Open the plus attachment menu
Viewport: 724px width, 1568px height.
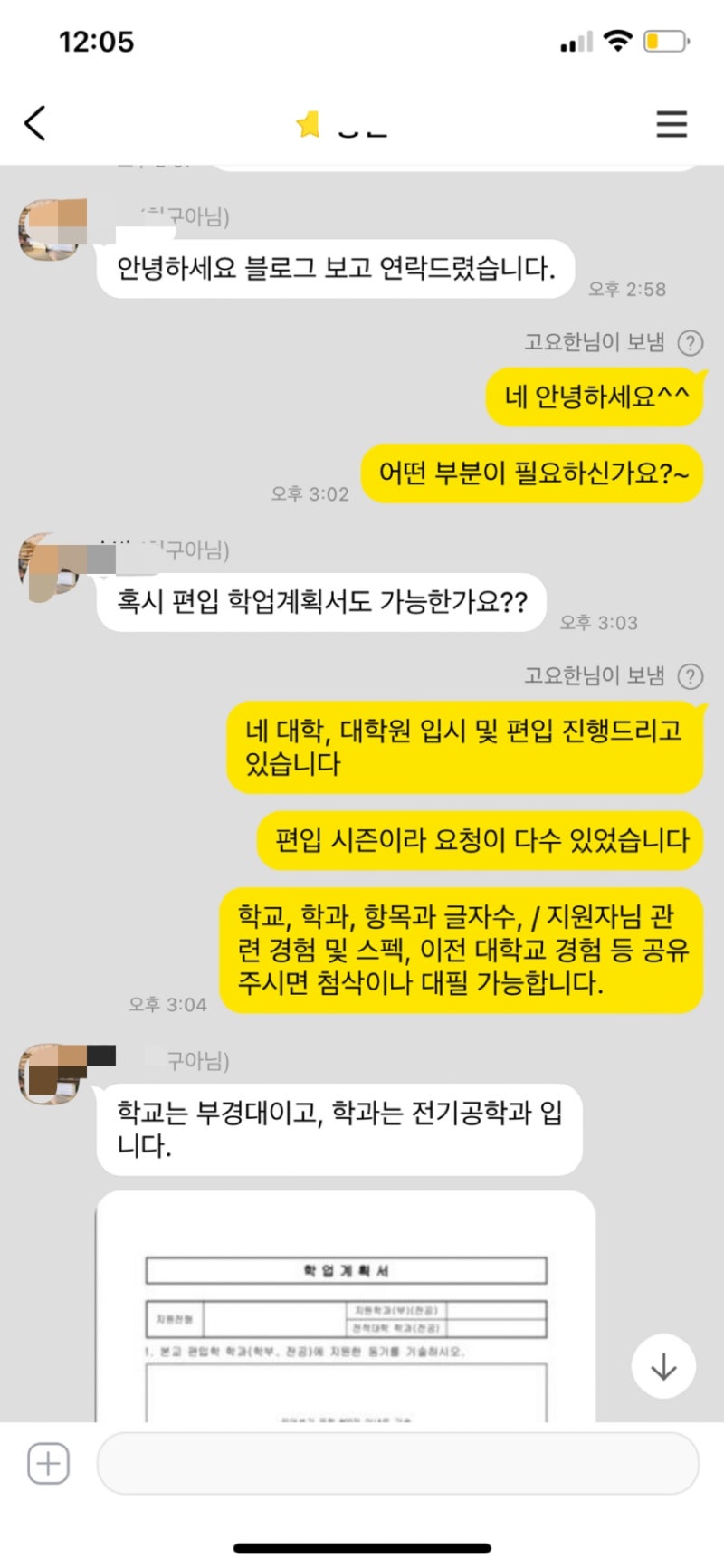pos(48,1464)
